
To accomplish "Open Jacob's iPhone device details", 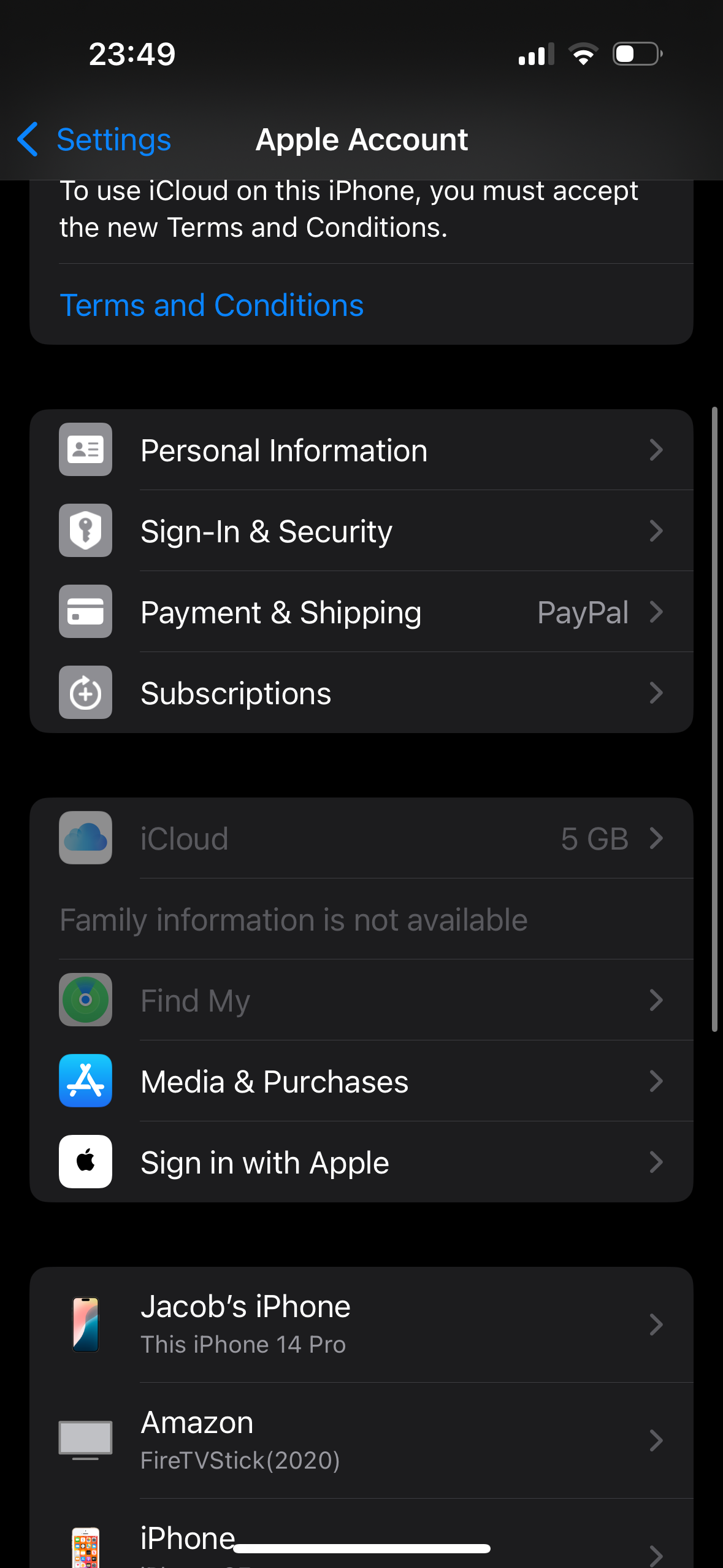I will click(x=361, y=1324).
